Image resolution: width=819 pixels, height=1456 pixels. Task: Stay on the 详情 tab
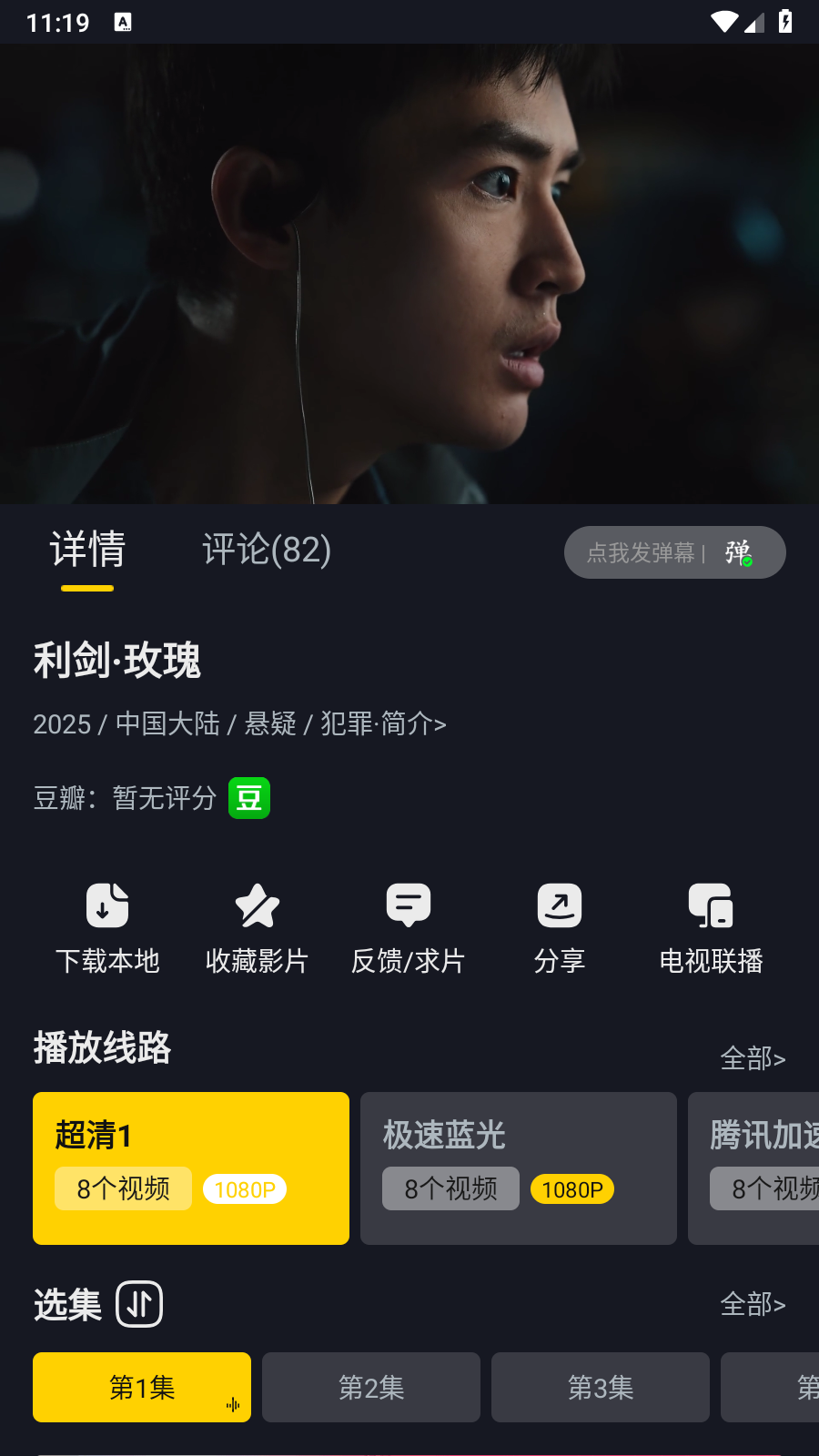[x=86, y=551]
